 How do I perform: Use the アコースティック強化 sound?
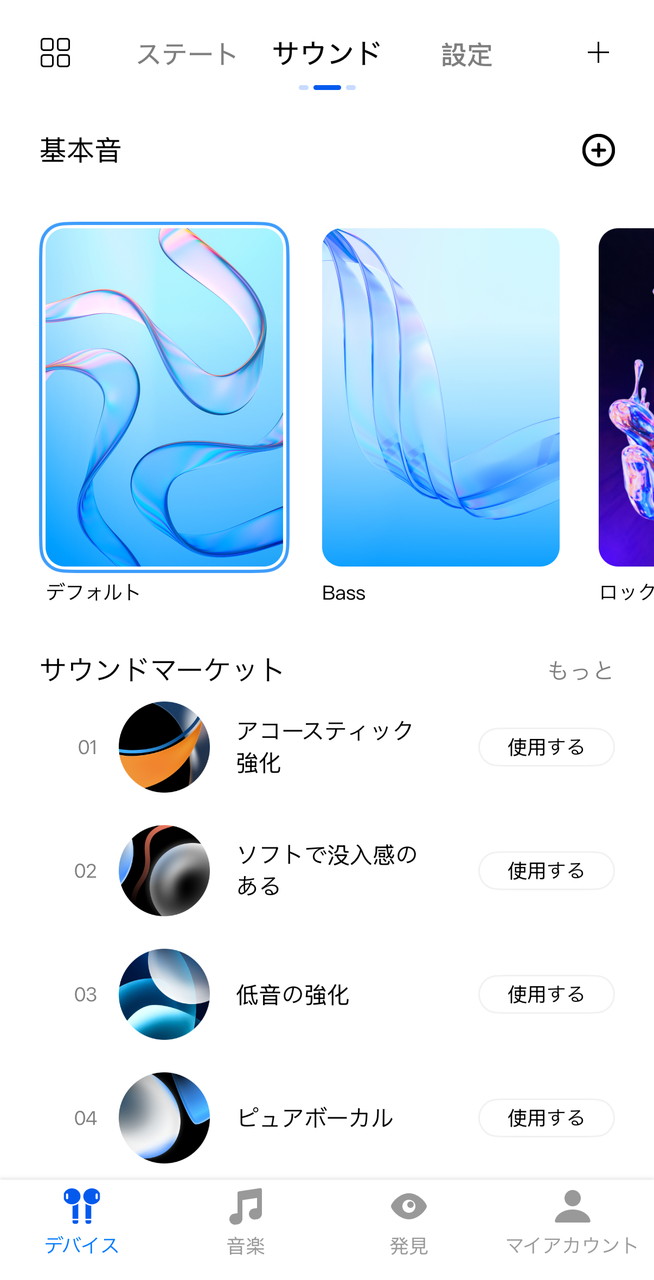pos(545,747)
